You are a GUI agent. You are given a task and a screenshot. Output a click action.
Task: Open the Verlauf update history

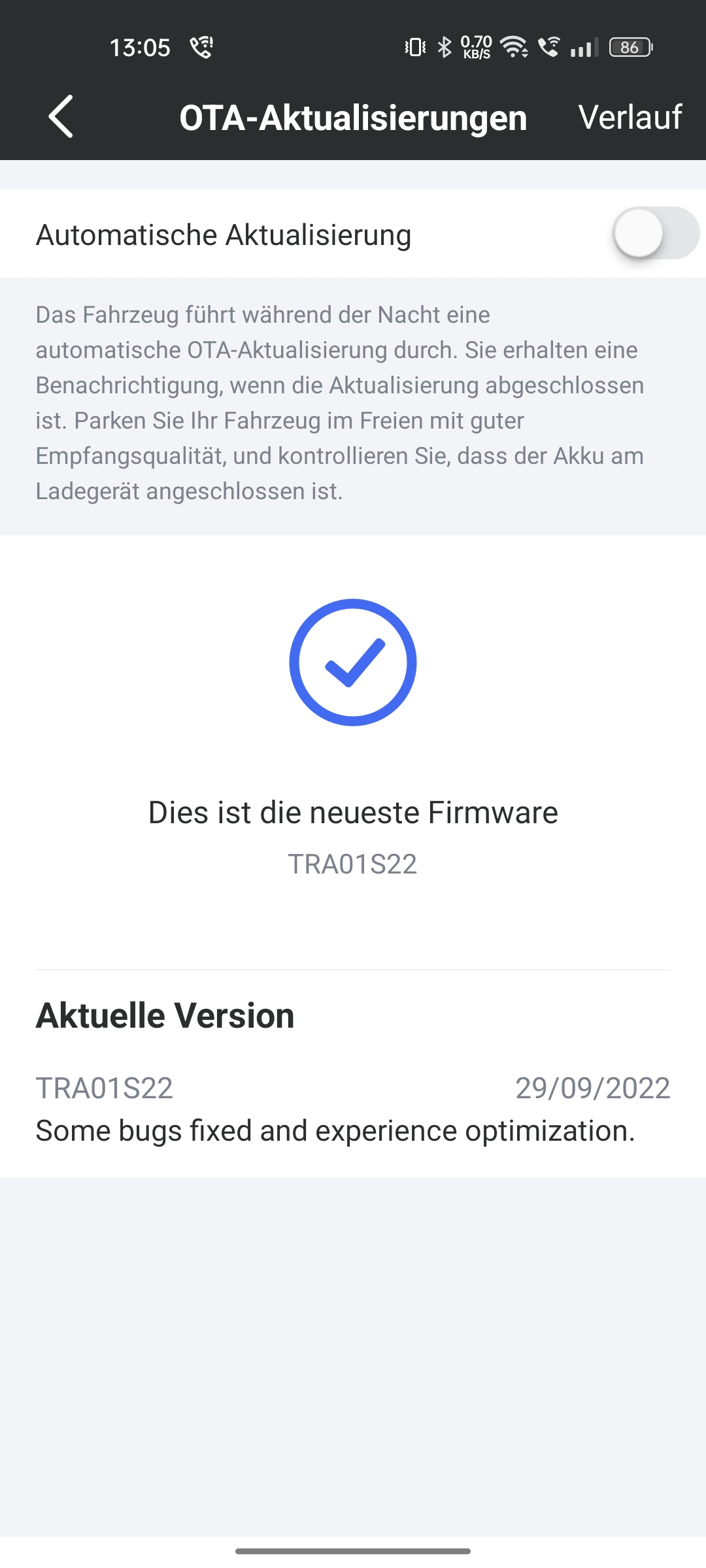click(x=630, y=118)
